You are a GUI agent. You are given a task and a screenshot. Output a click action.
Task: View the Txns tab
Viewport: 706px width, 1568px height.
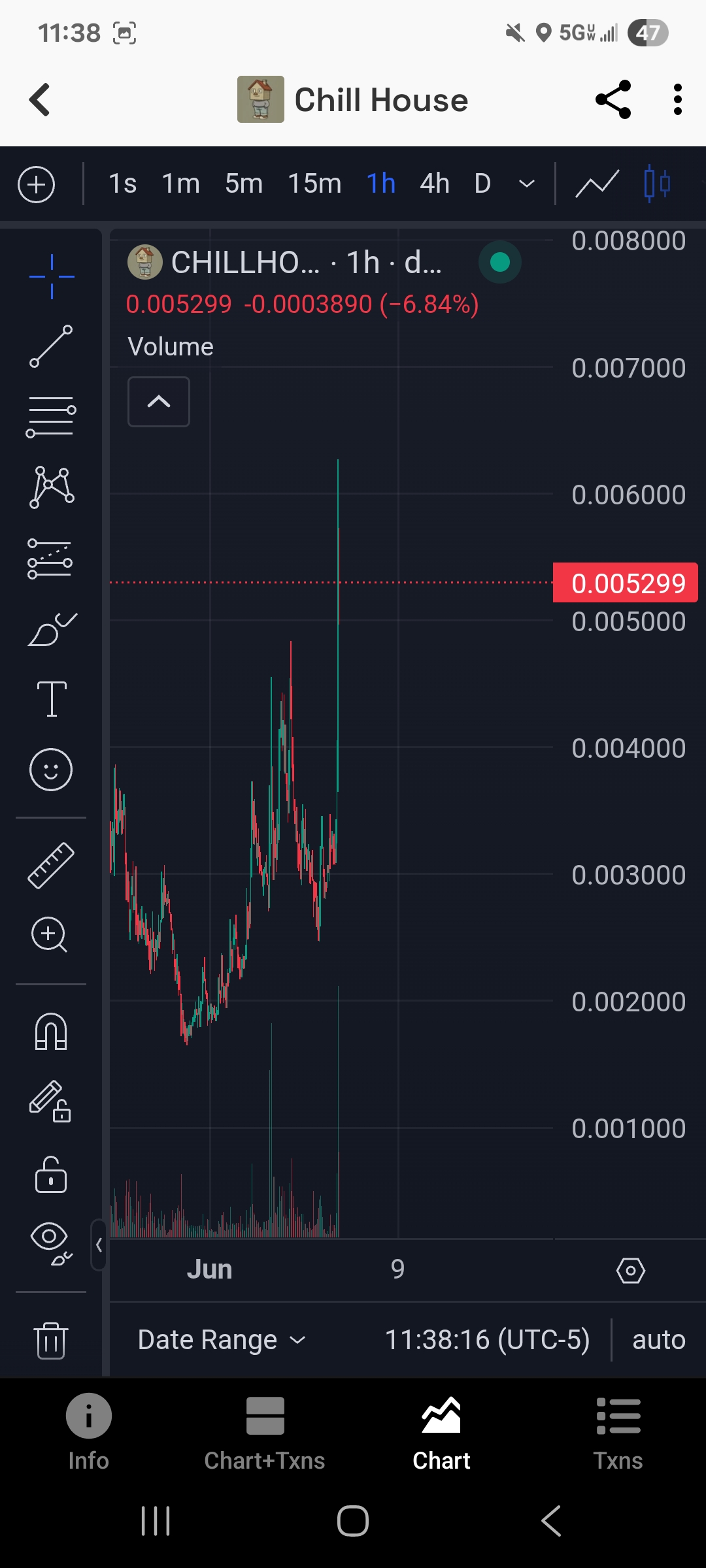point(618,1431)
